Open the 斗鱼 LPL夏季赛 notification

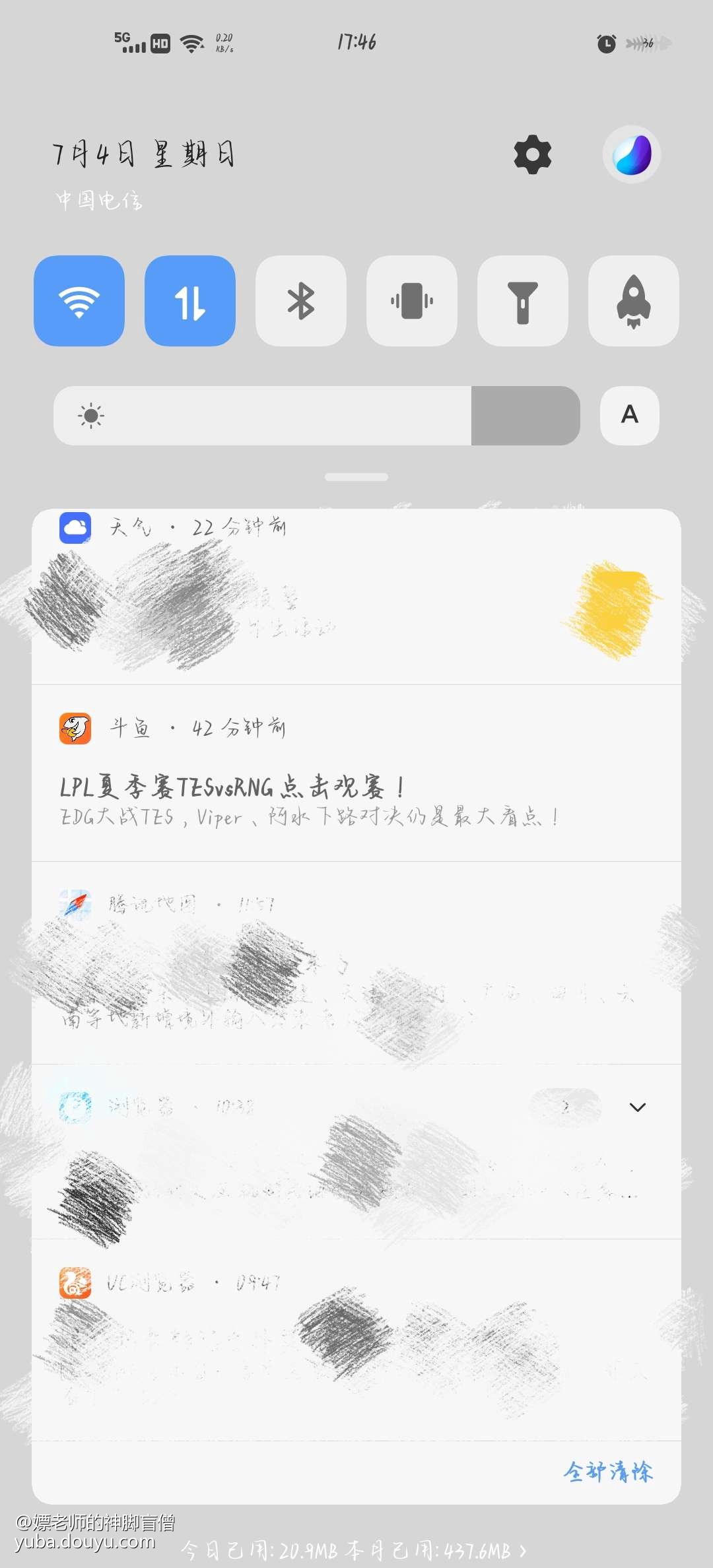pos(356,785)
